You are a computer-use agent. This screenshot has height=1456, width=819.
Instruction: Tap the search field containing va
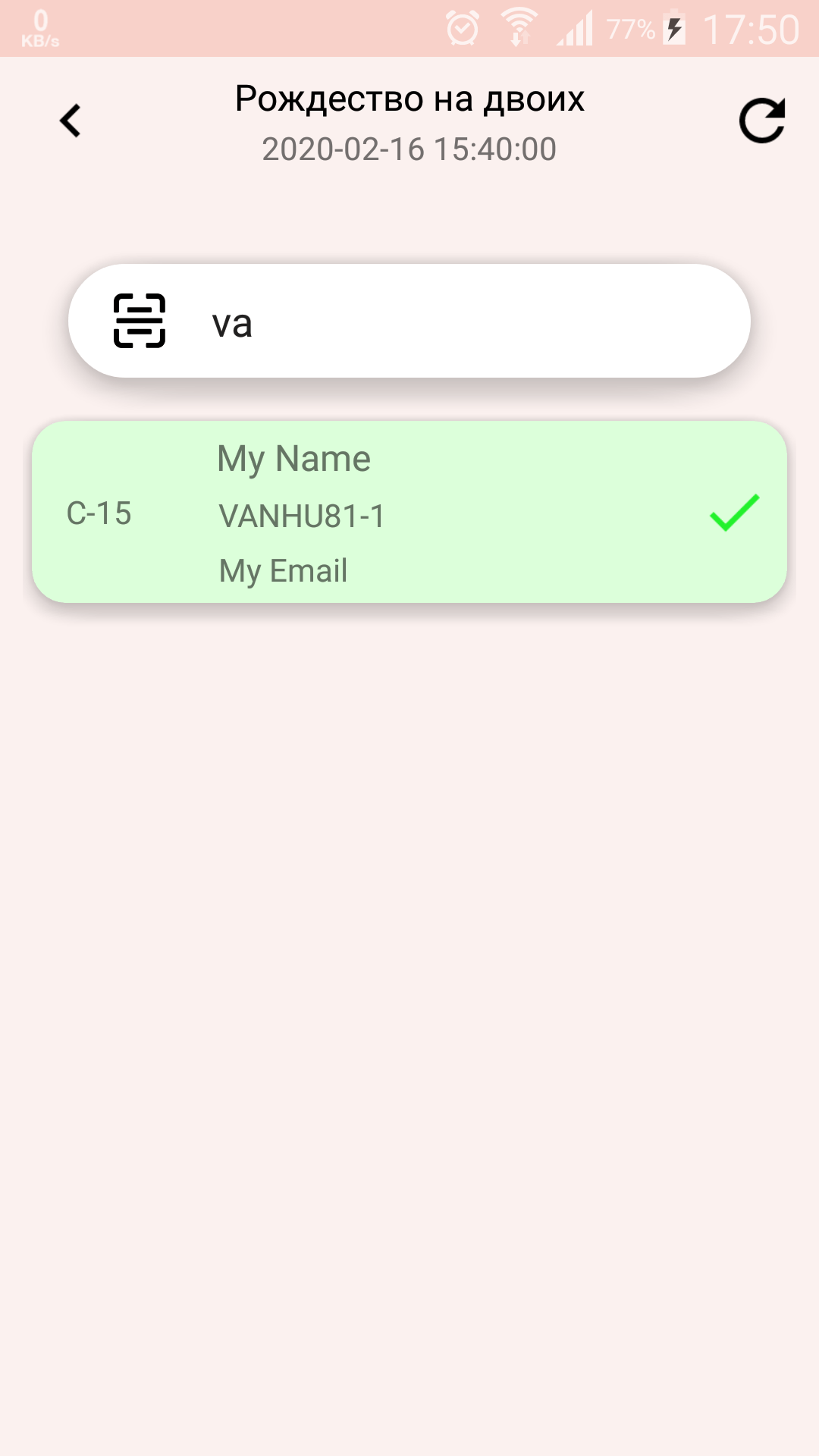click(x=409, y=322)
